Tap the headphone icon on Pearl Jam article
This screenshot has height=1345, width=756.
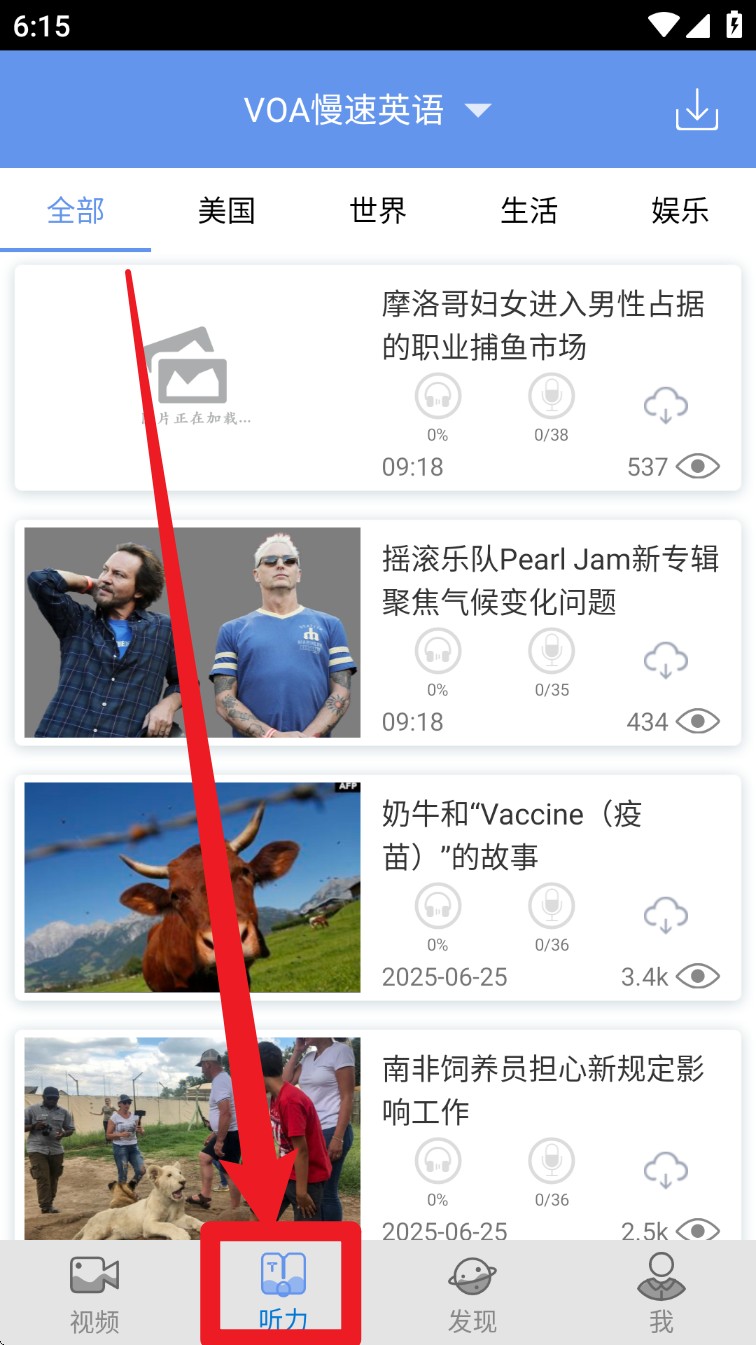[x=438, y=652]
